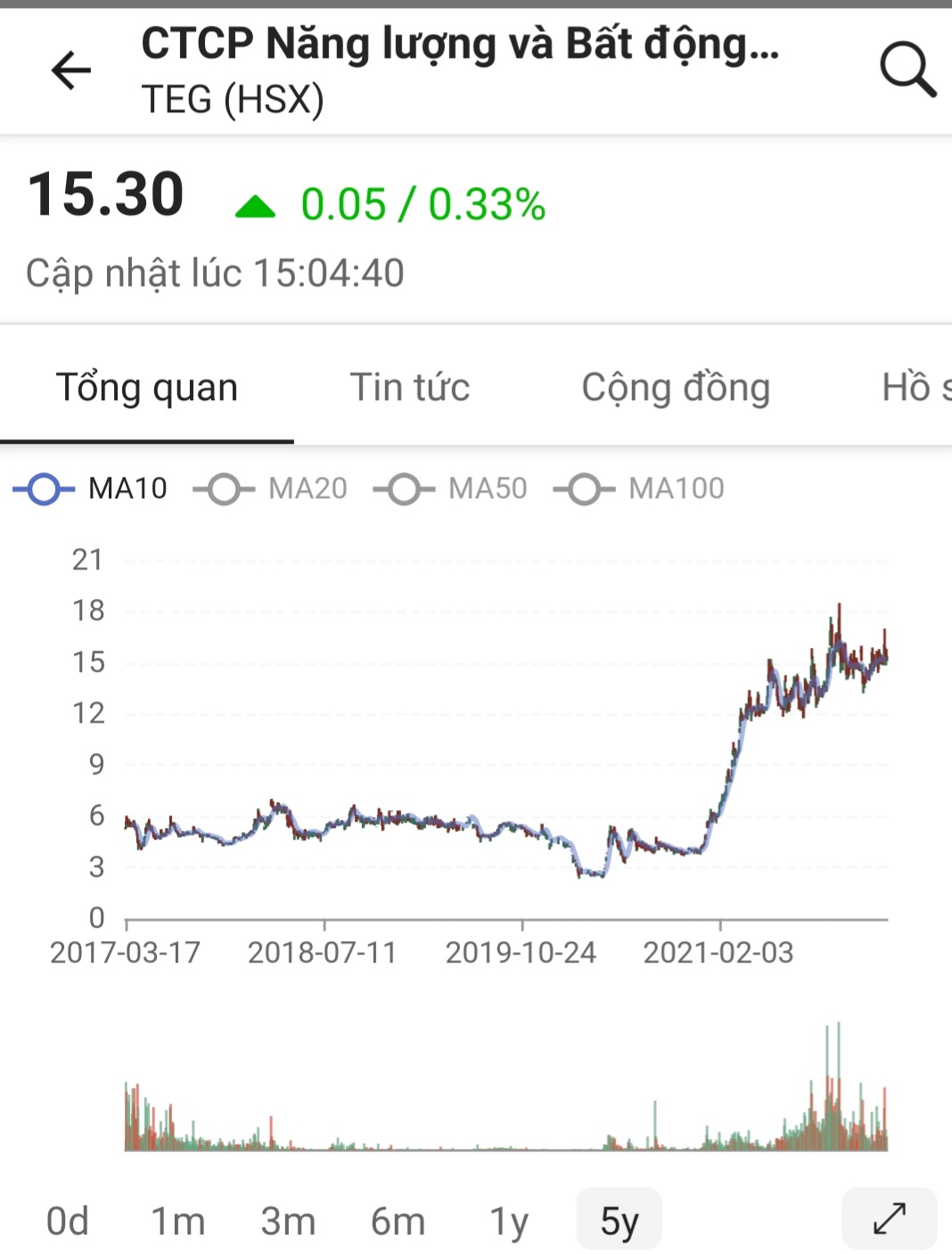952x1254 pixels.
Task: Expand the chart to fullscreen
Action: pos(889,1218)
